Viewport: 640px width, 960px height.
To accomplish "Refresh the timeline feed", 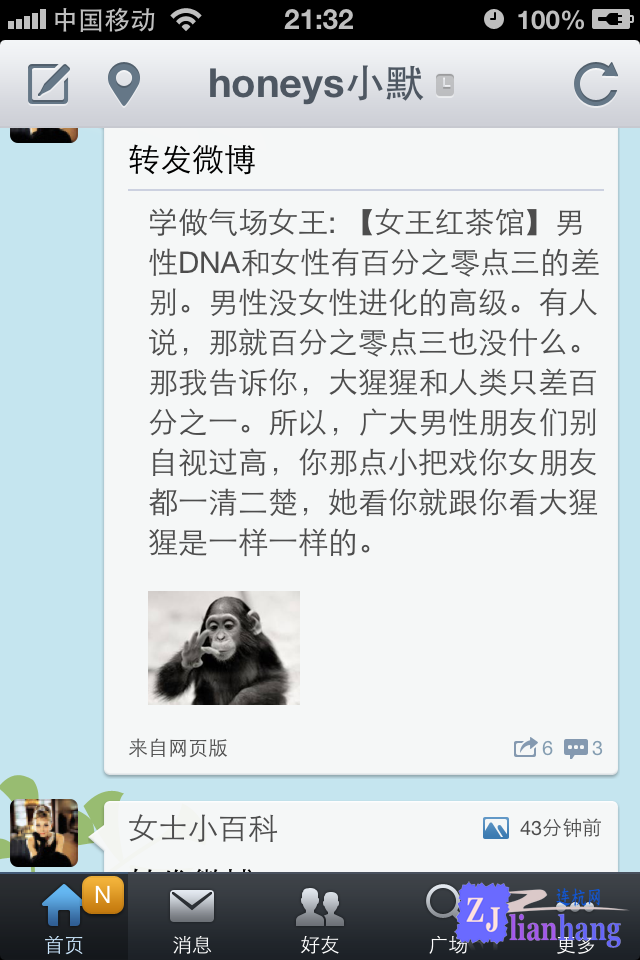I will point(595,84).
